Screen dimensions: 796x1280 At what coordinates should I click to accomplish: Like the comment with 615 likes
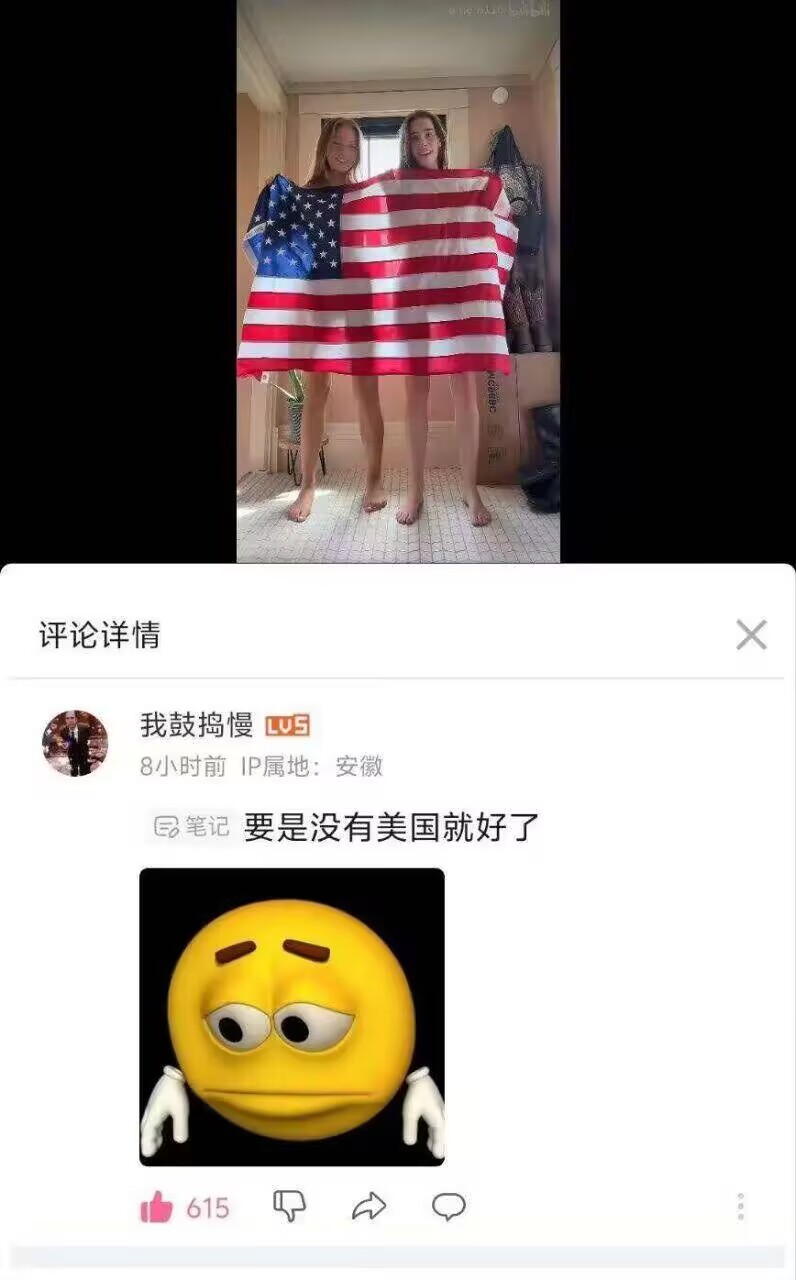(157, 1208)
